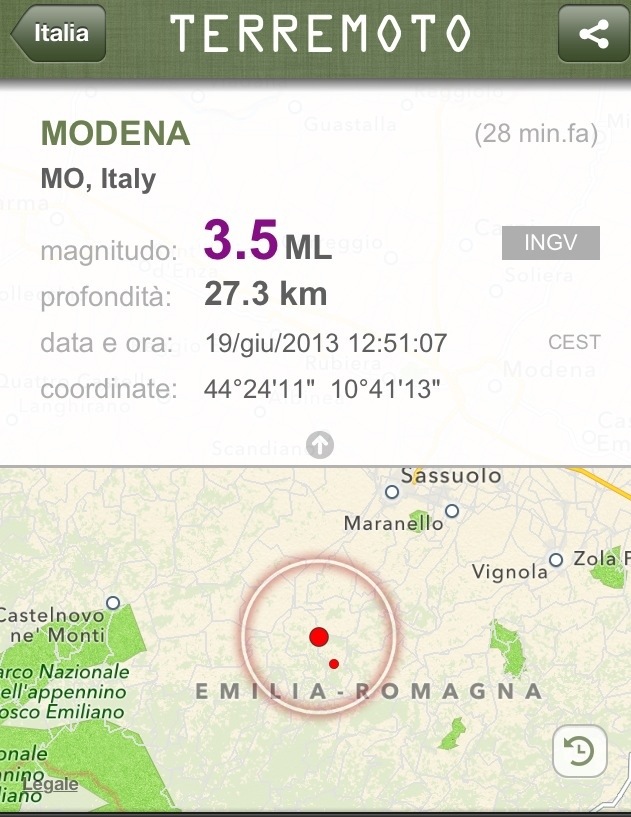Share this earthquake report
The width and height of the screenshot is (631, 817).
click(593, 34)
